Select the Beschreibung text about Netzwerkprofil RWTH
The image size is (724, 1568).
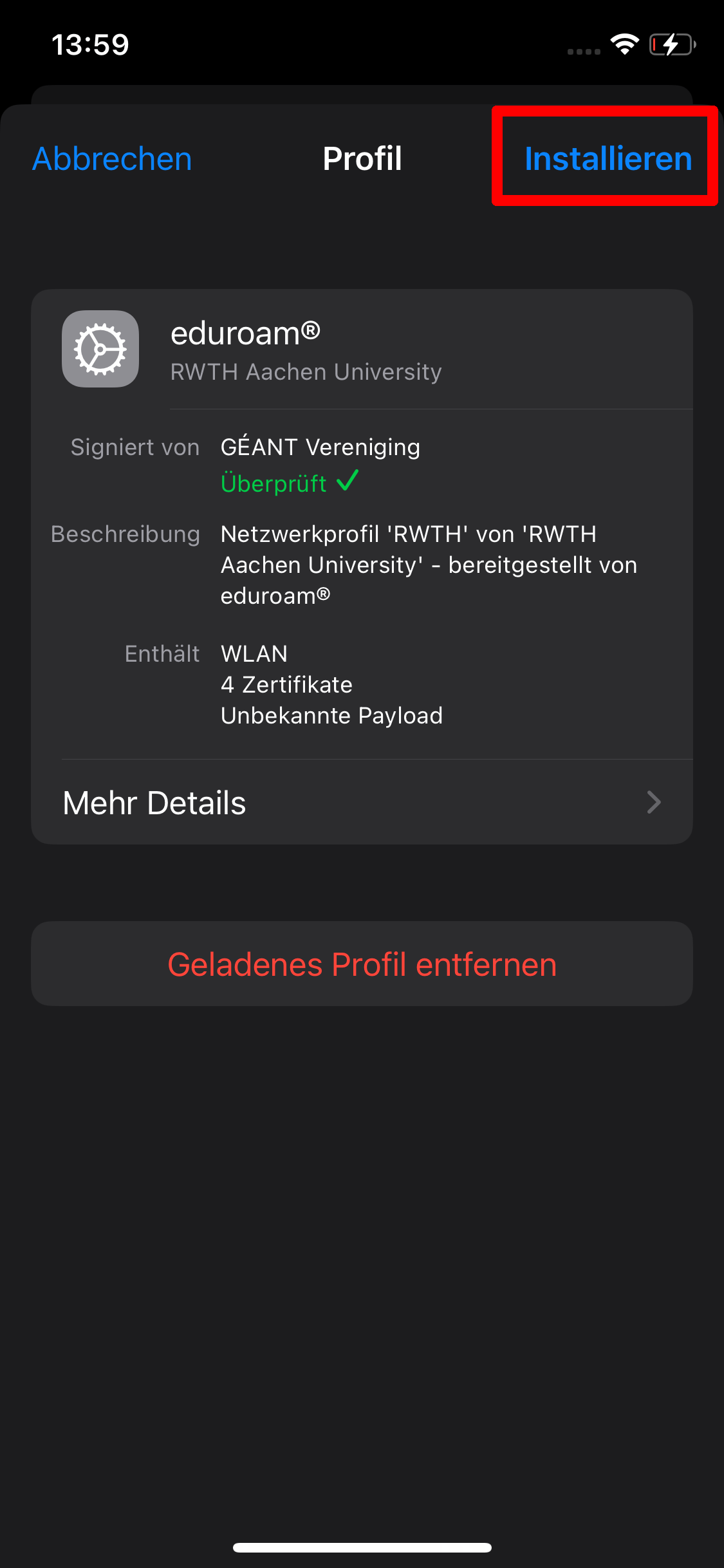tap(428, 565)
